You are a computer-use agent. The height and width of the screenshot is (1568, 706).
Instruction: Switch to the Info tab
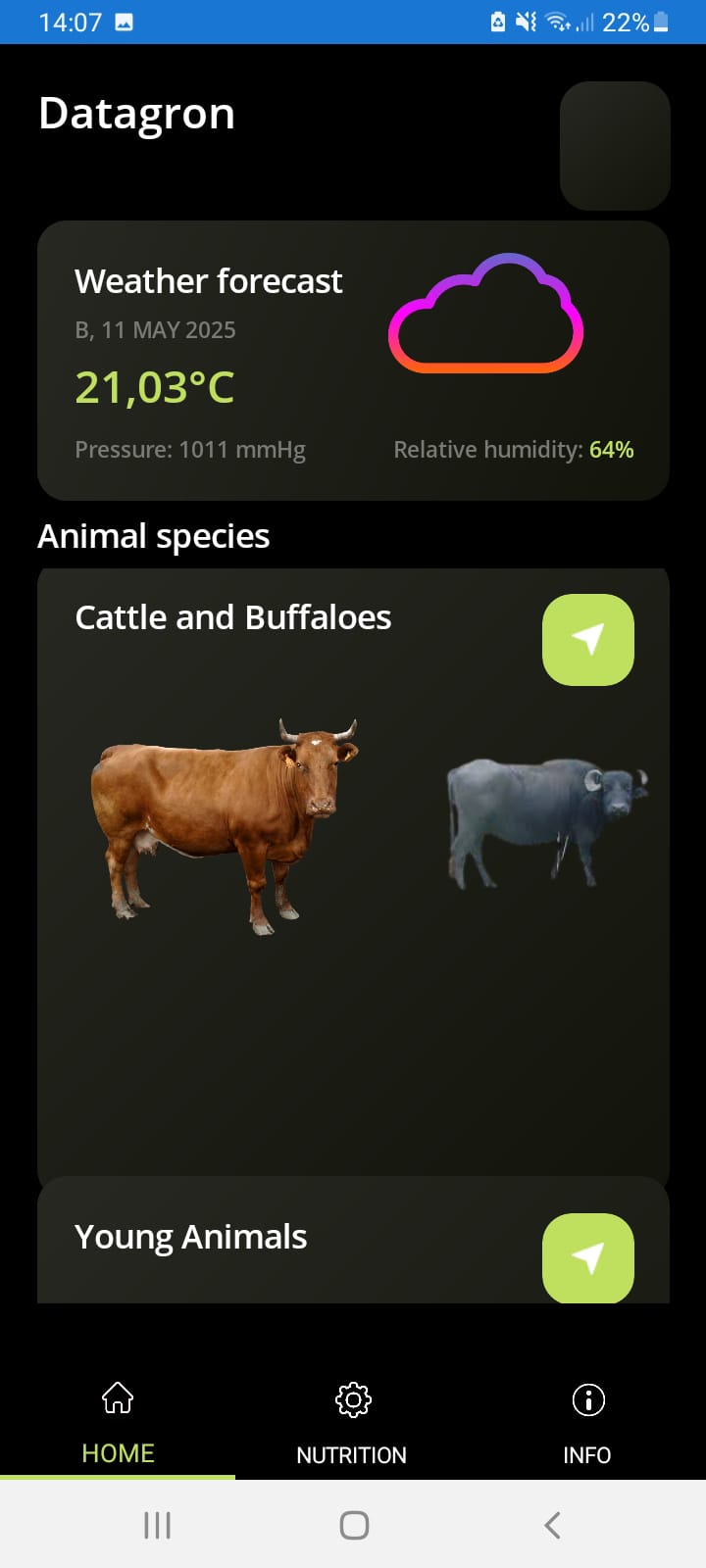pos(587,1423)
